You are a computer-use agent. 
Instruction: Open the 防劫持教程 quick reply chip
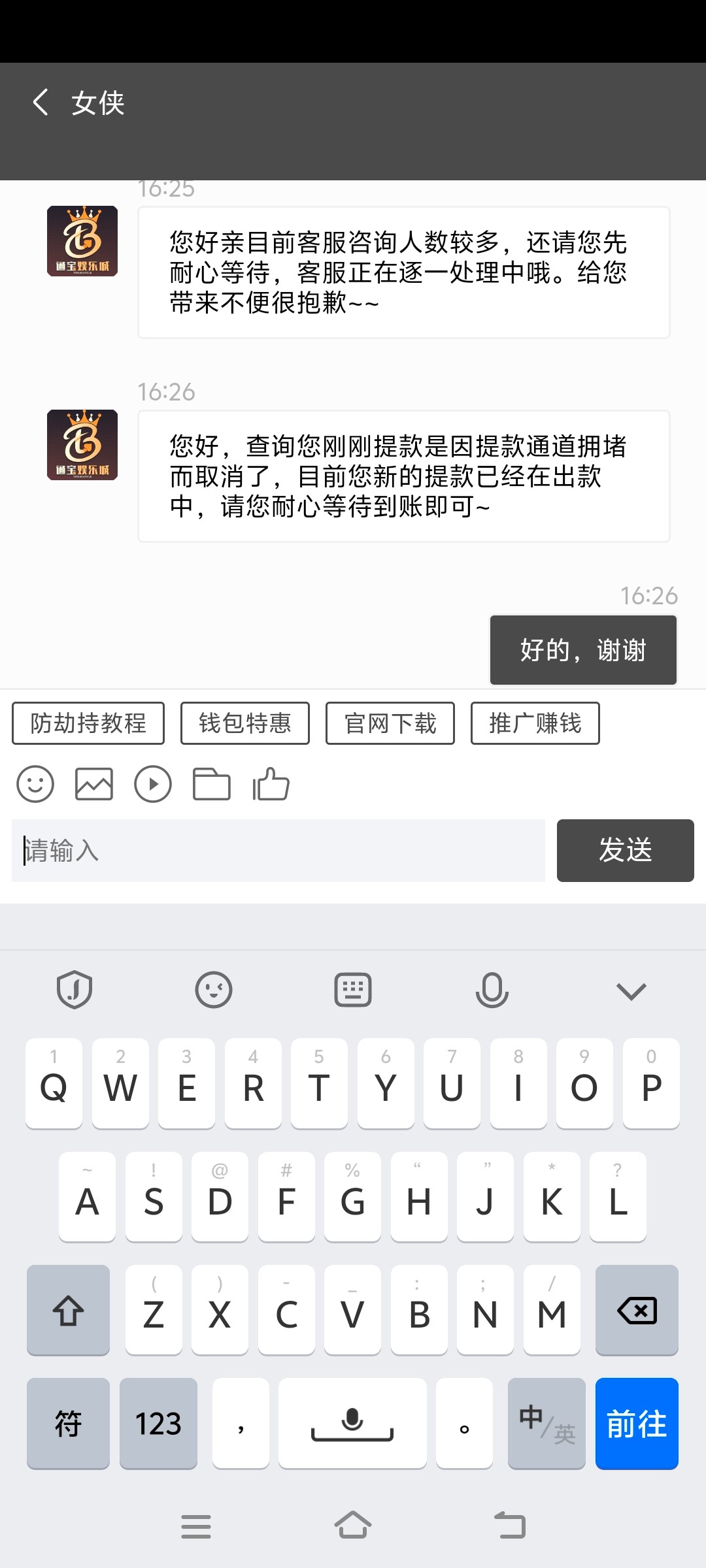[x=88, y=723]
